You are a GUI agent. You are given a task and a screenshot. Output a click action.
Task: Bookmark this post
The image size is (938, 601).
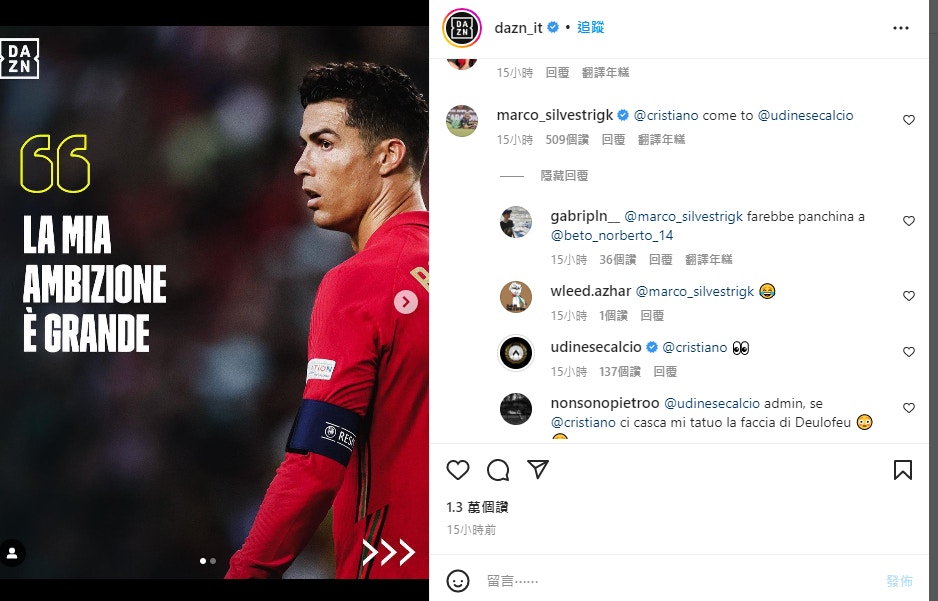(x=902, y=470)
